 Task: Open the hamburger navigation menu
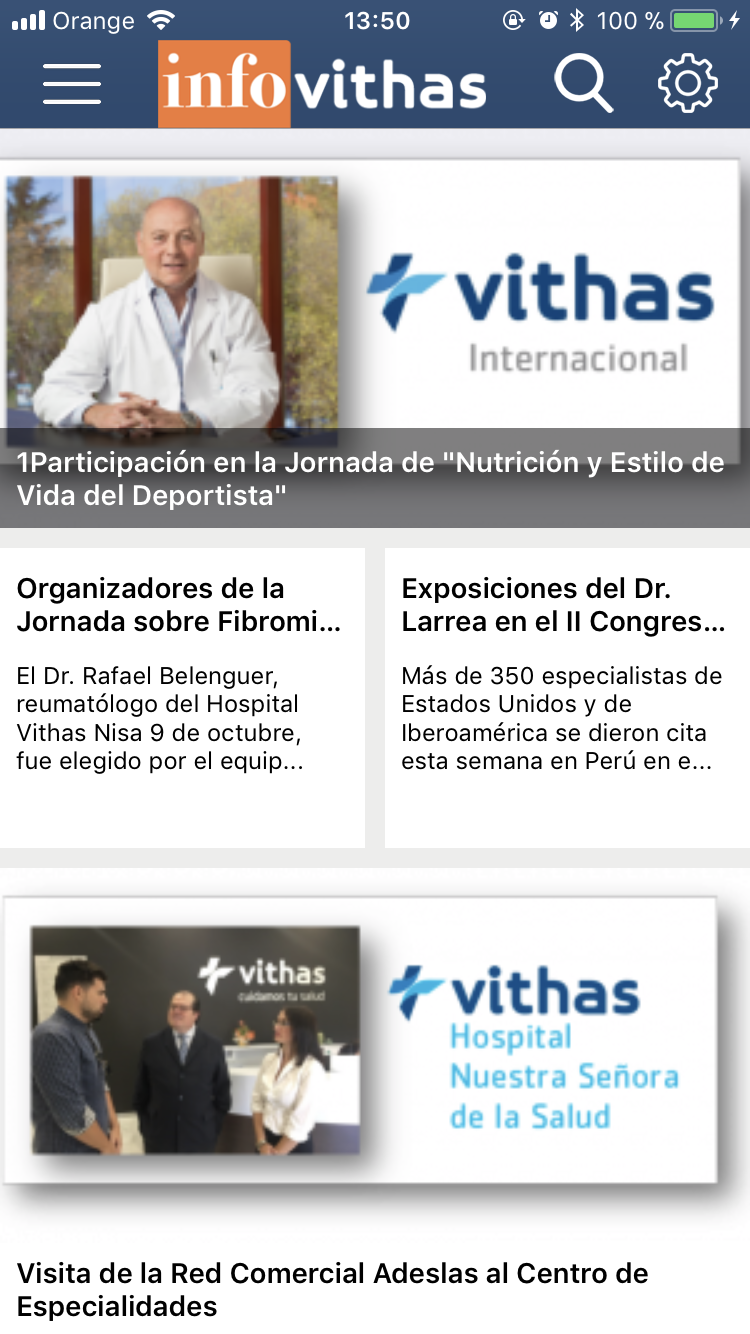[72, 84]
